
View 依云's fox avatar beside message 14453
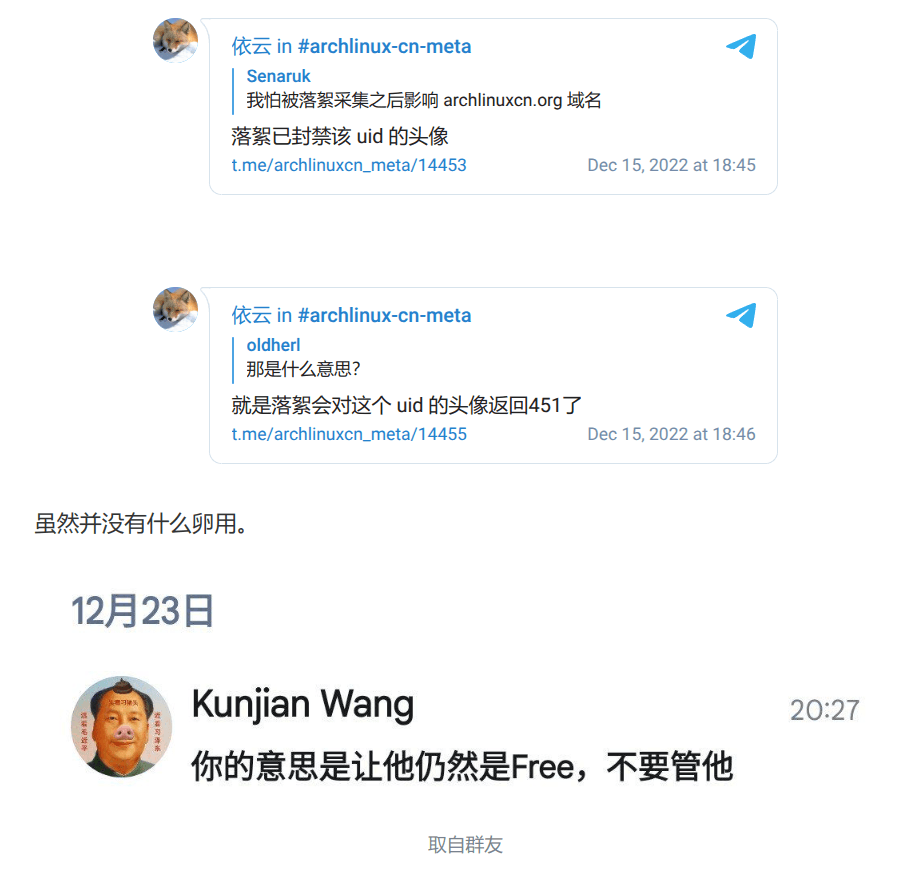pyautogui.click(x=175, y=41)
